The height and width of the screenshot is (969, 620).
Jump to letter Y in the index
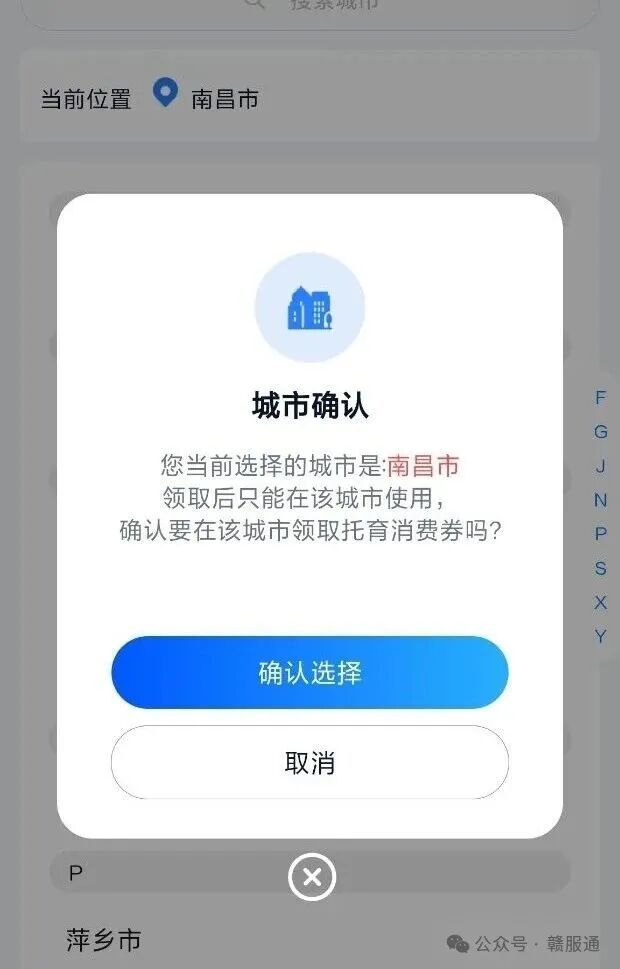tap(600, 636)
